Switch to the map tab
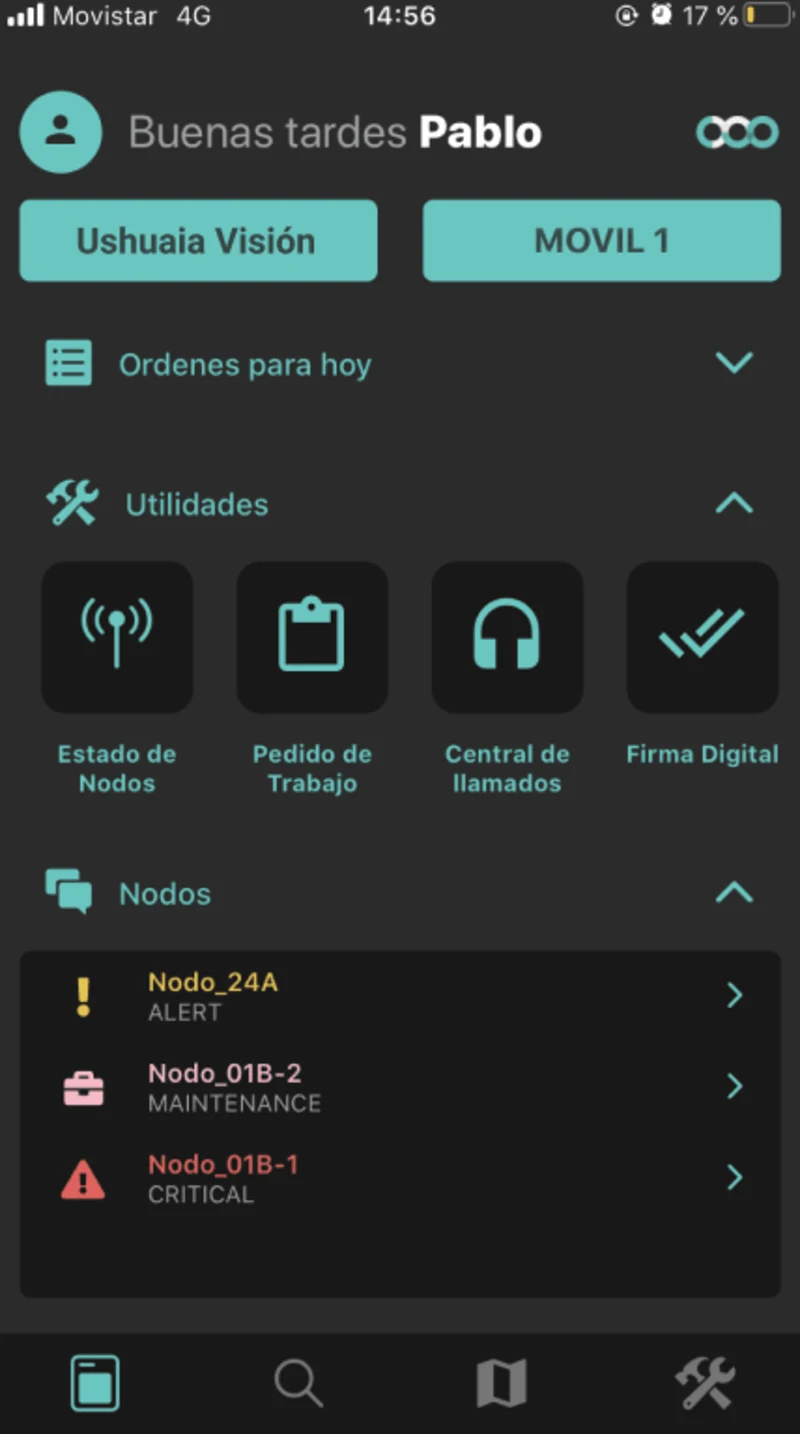Screen dimensions: 800x1434 501,1383
